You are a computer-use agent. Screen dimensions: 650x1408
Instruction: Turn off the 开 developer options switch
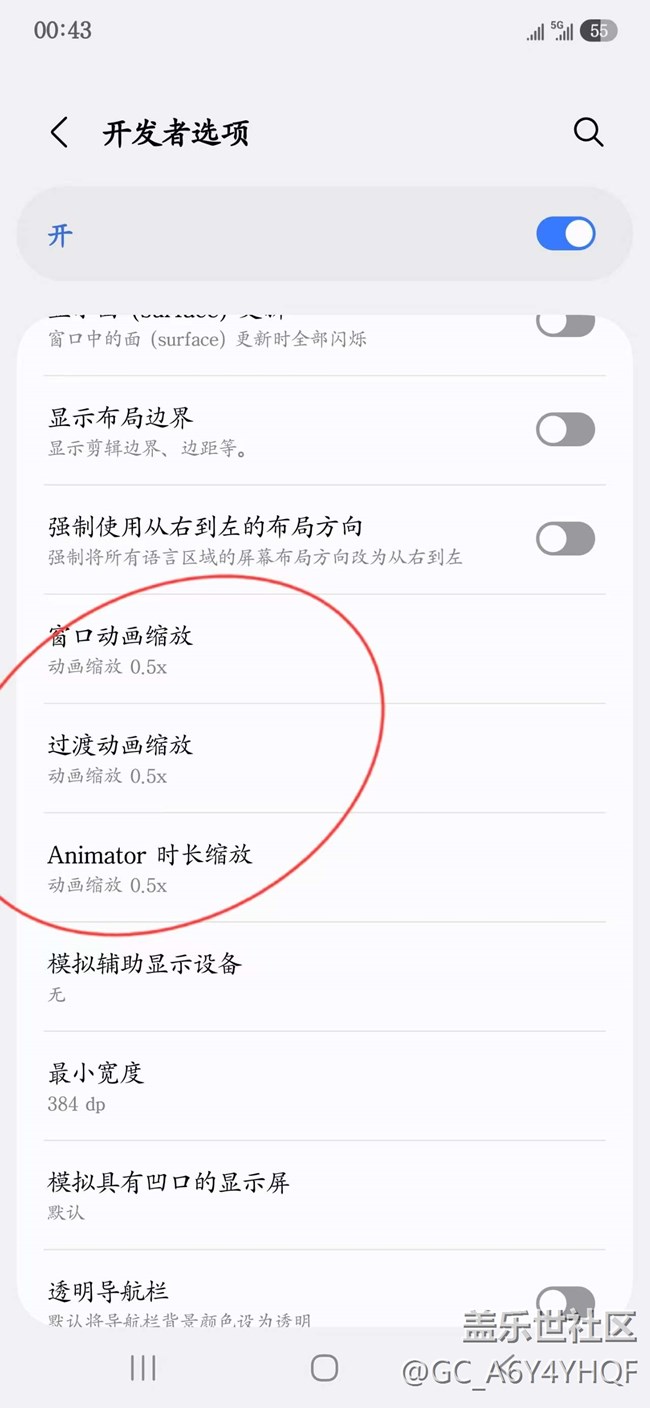pyautogui.click(x=565, y=235)
